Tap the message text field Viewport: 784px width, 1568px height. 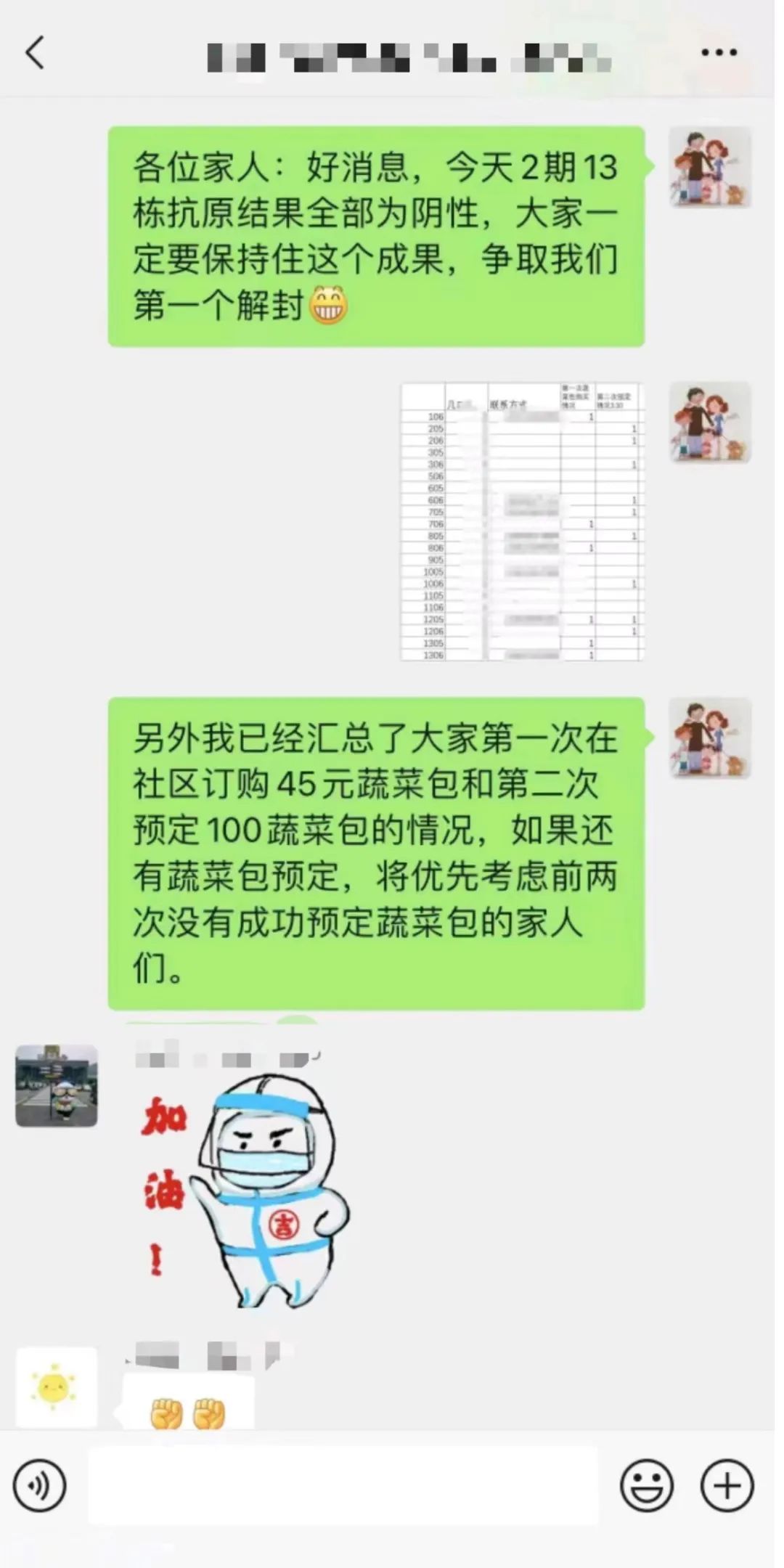[x=343, y=1486]
